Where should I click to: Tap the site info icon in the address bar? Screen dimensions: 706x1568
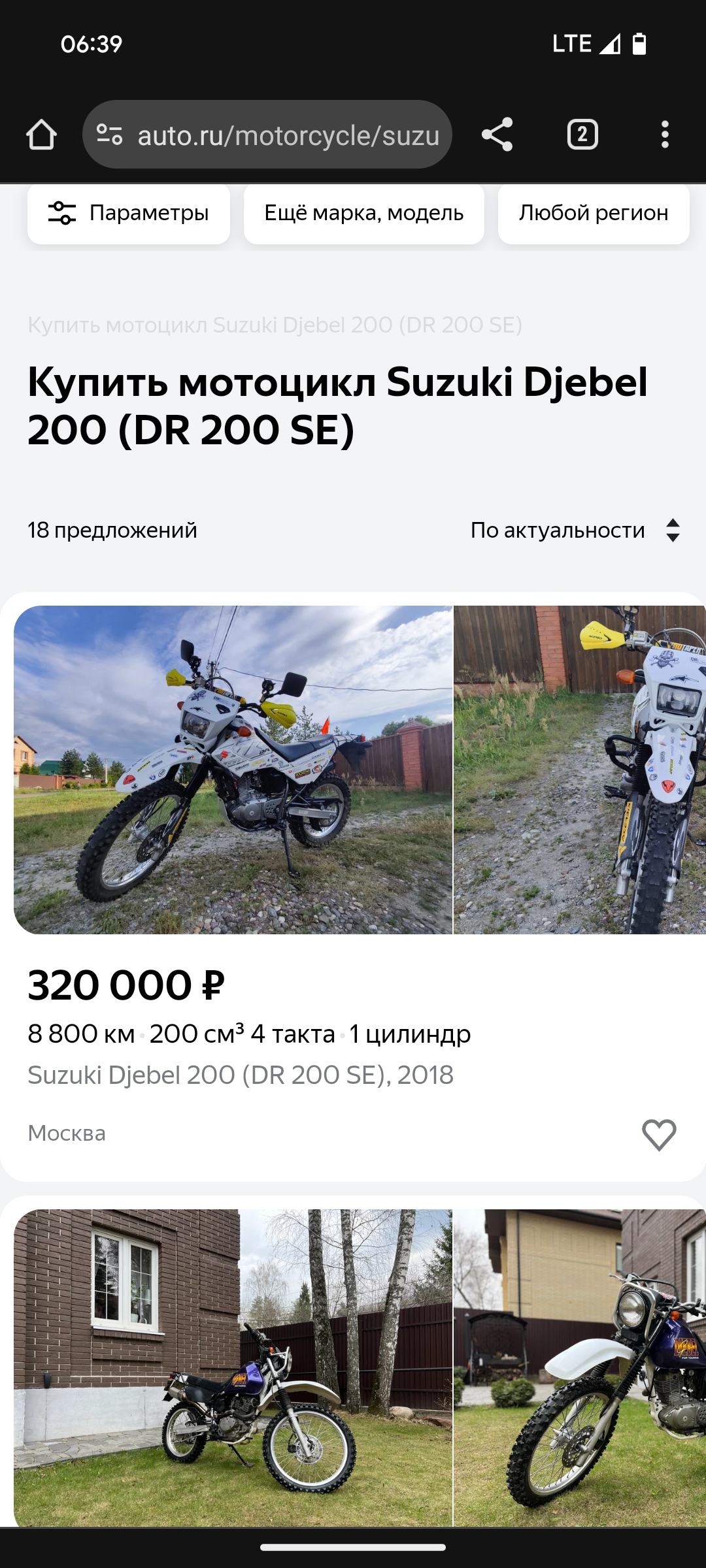(110, 135)
